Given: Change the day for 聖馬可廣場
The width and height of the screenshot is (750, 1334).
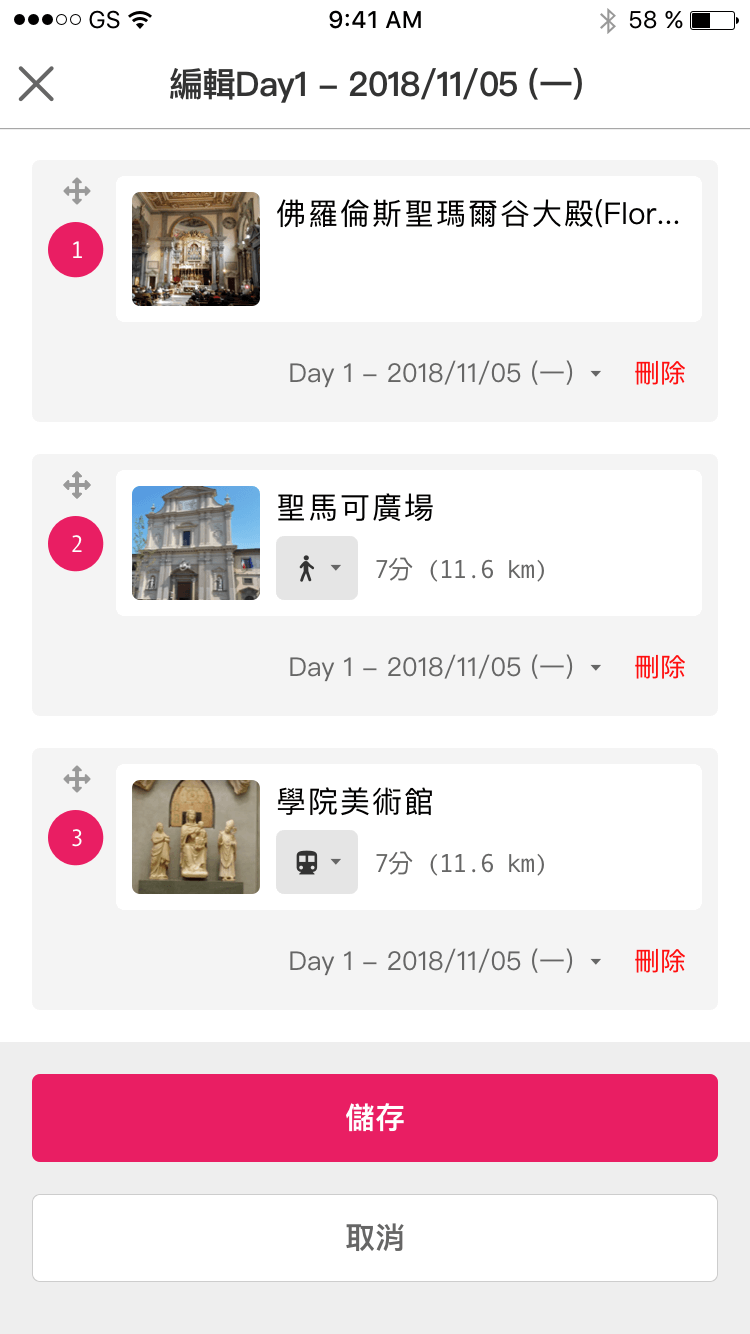Looking at the screenshot, I should (x=444, y=667).
